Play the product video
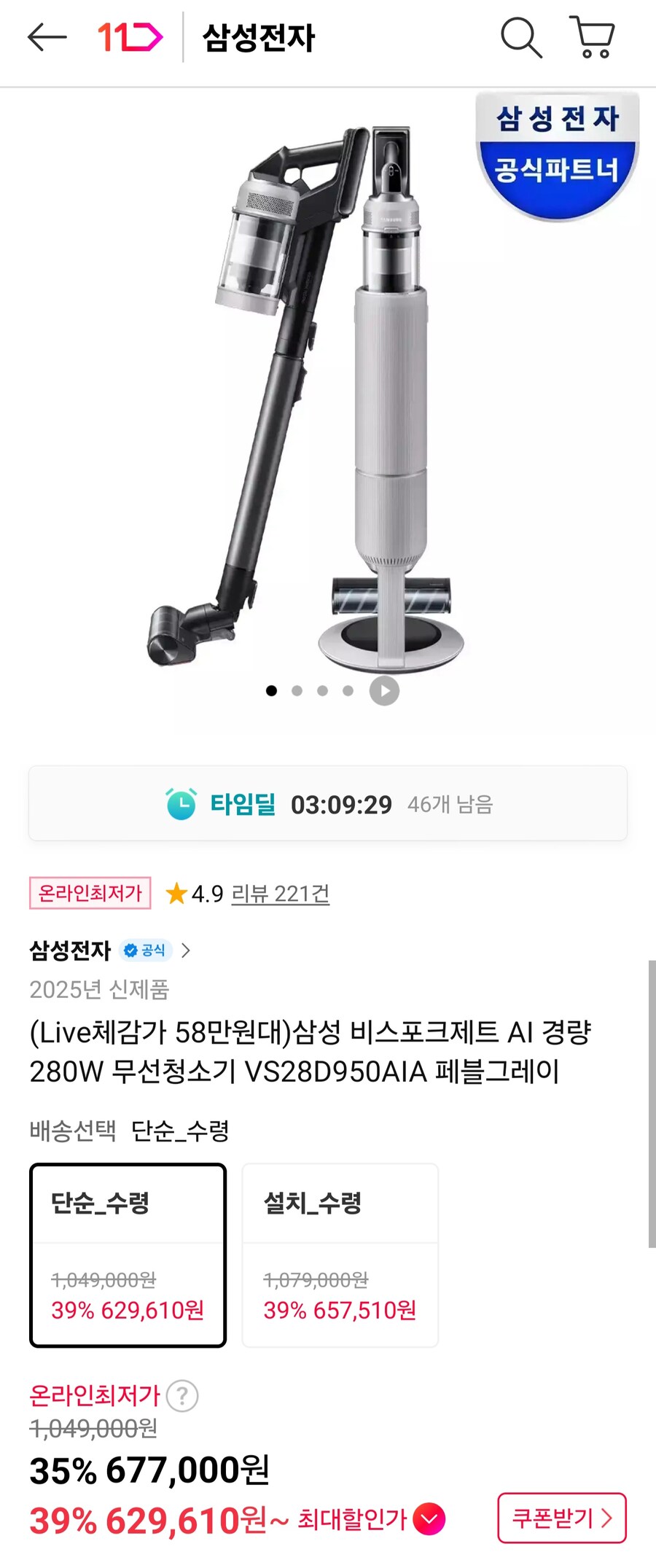This screenshot has height=1568, width=656. tap(384, 690)
